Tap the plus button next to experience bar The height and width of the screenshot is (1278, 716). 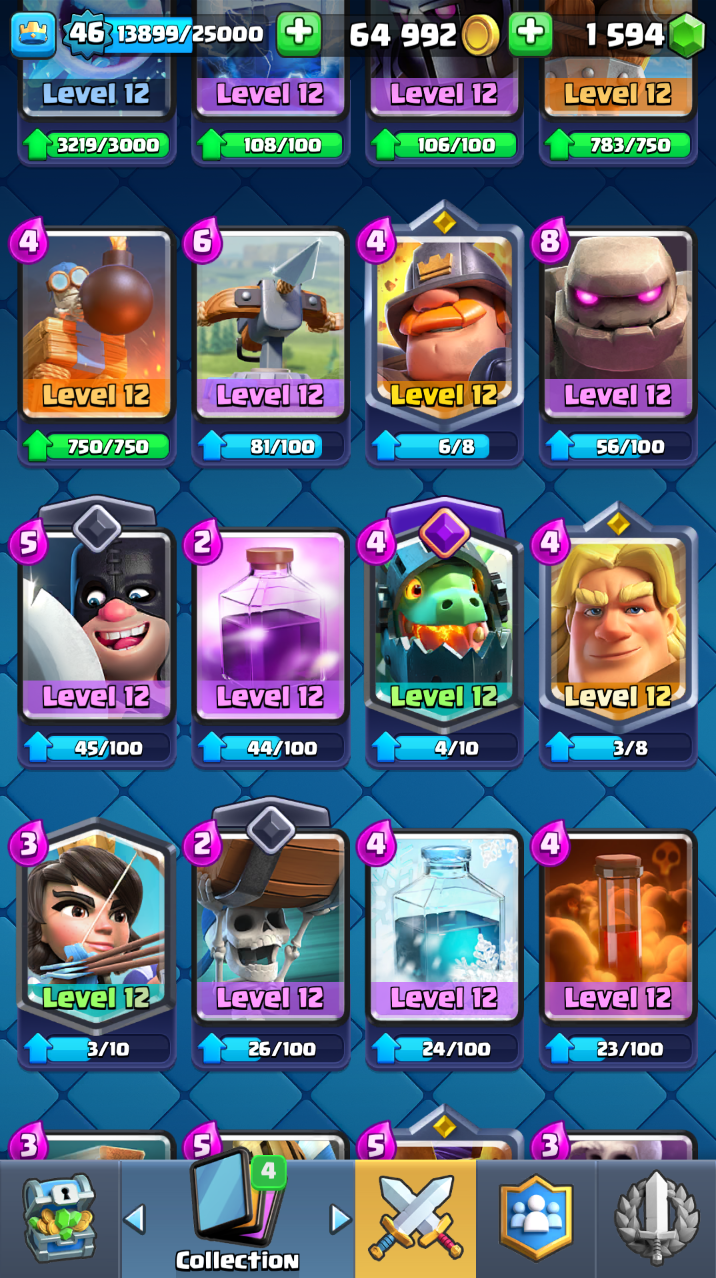point(298,35)
